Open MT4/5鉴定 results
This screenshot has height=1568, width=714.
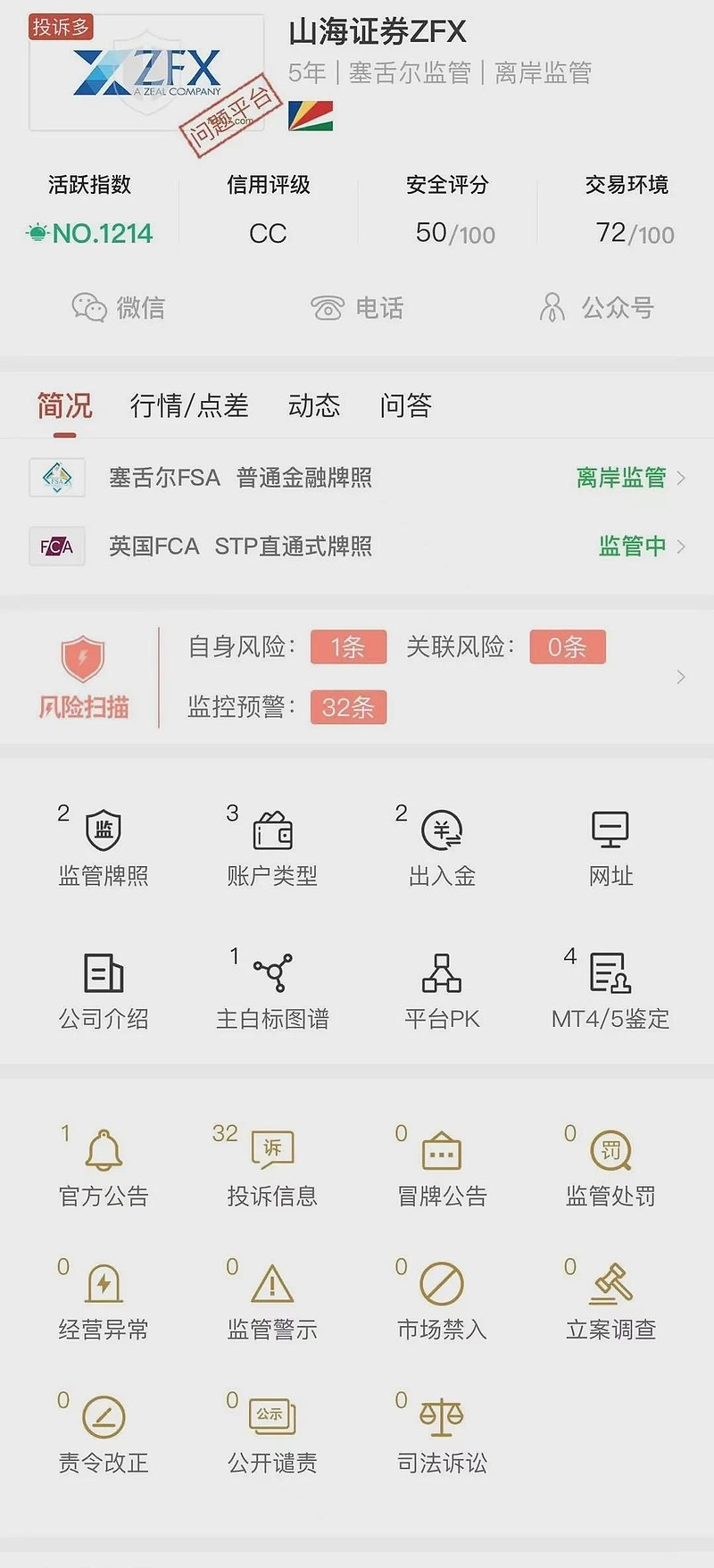tap(610, 989)
